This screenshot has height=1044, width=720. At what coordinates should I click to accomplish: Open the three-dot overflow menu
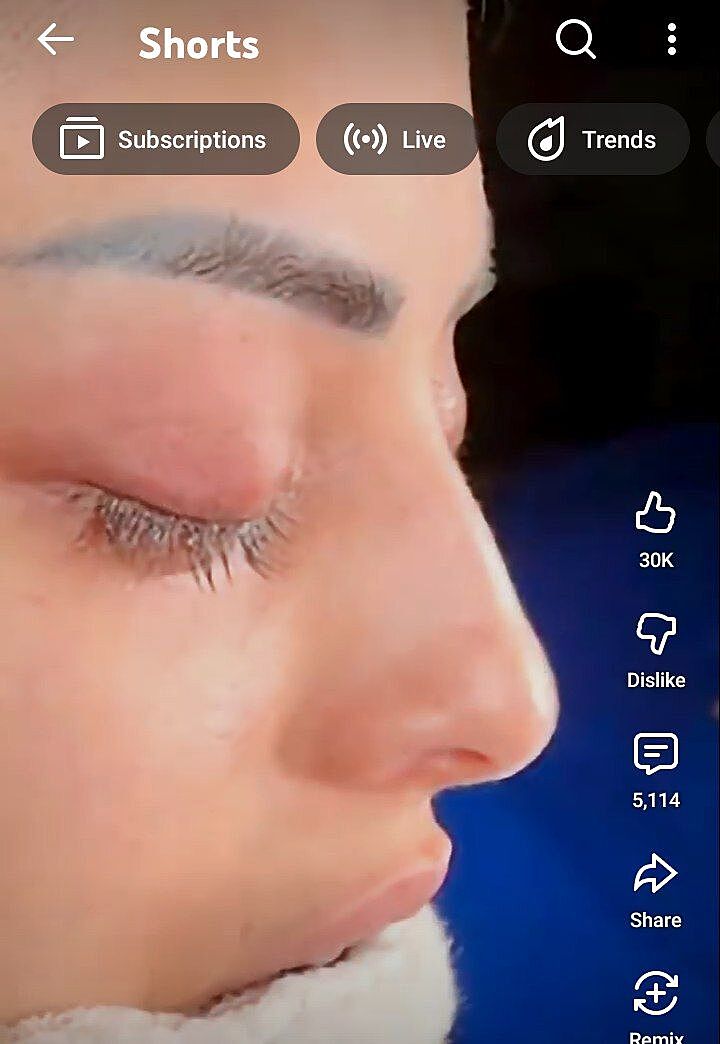[x=671, y=40]
